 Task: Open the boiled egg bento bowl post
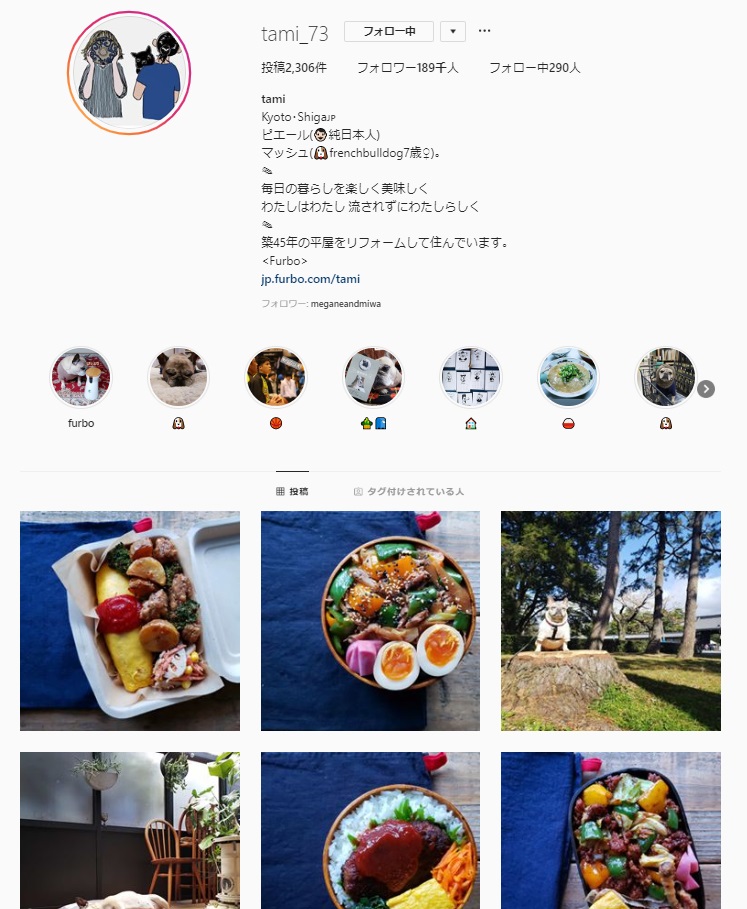pyautogui.click(x=370, y=621)
